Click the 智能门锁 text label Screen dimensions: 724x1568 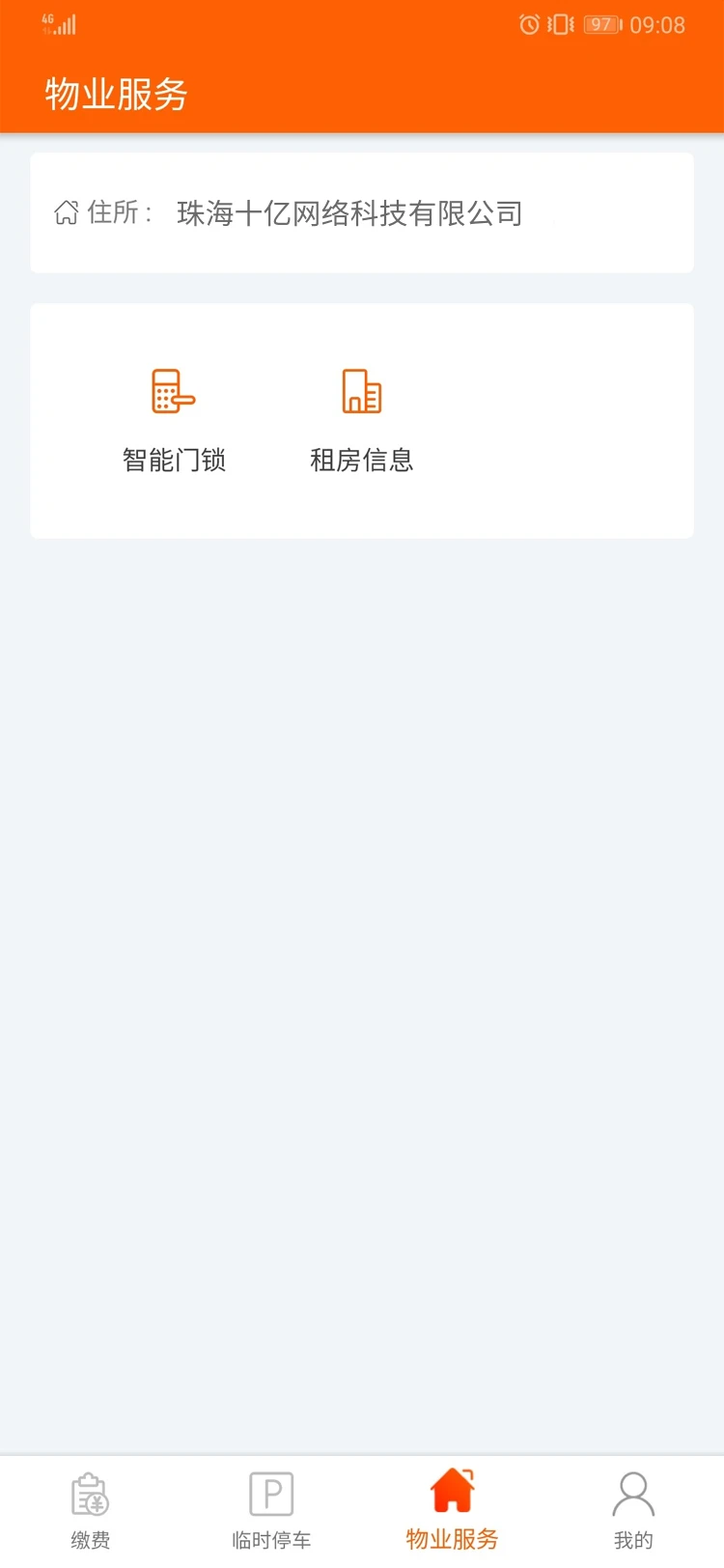click(174, 461)
